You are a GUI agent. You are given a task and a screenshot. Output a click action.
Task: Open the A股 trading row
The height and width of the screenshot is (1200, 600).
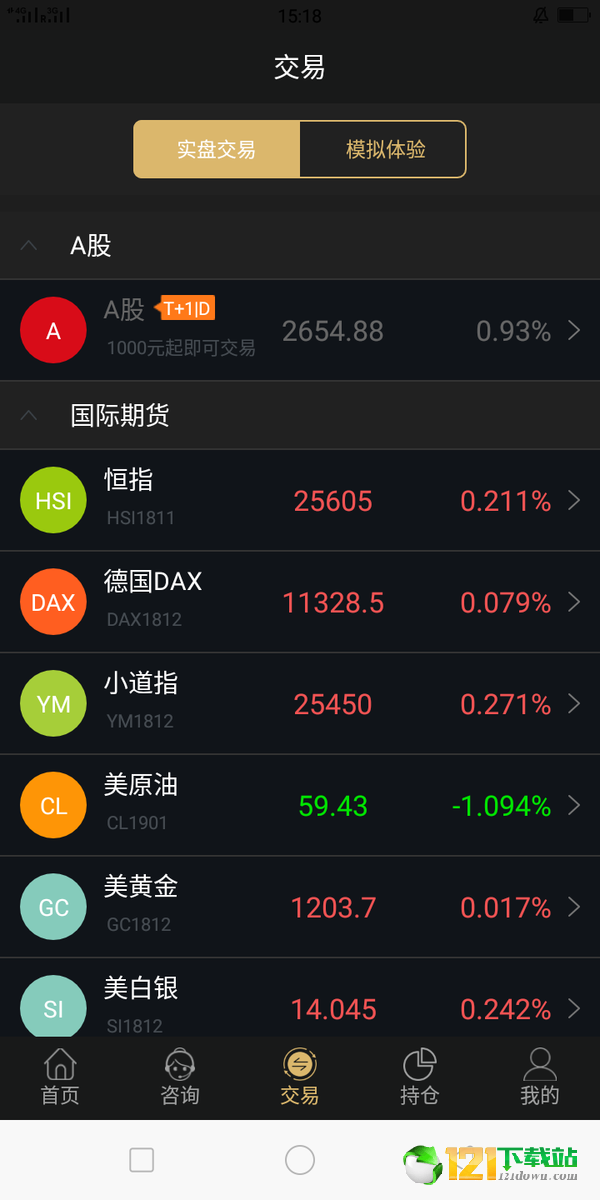[x=300, y=330]
